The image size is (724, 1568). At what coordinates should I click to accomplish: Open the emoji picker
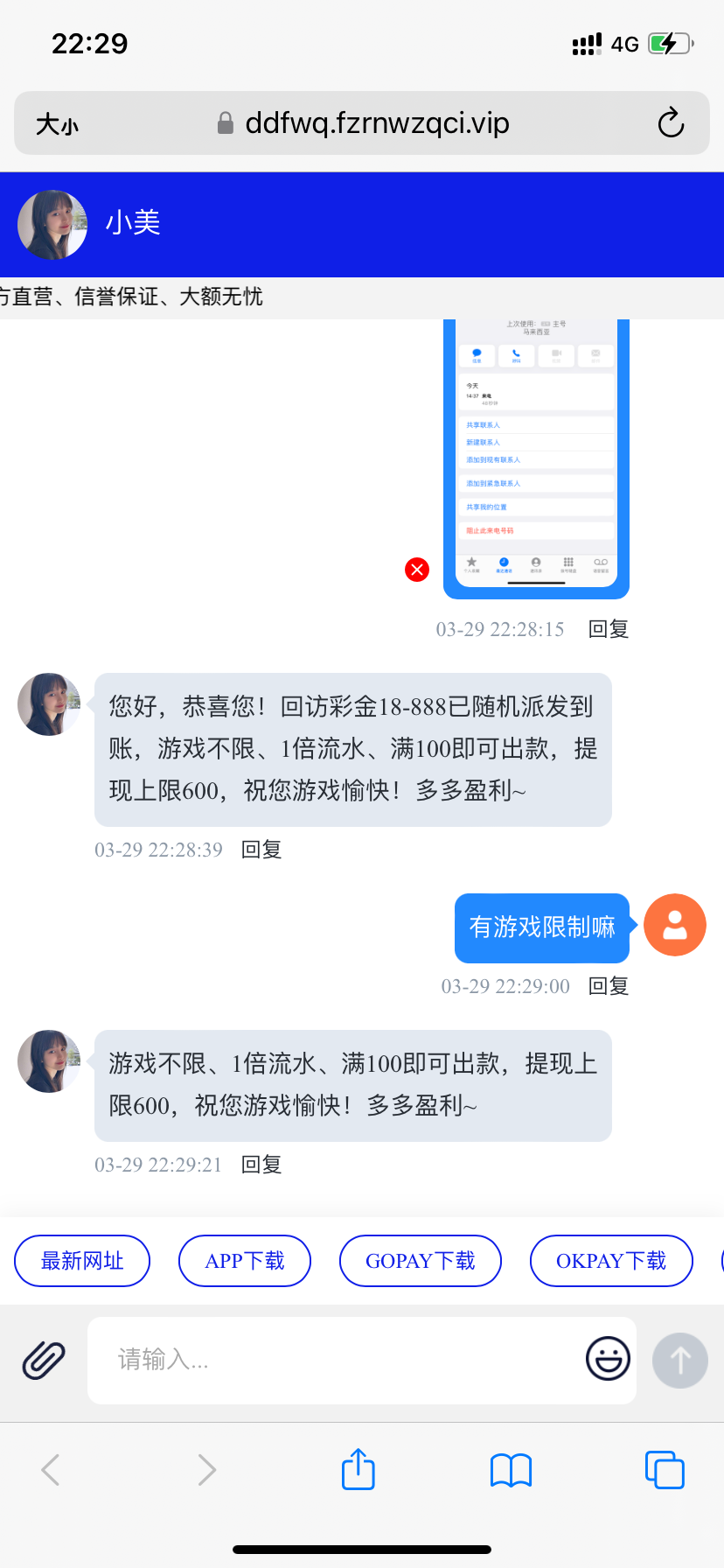coord(608,1359)
